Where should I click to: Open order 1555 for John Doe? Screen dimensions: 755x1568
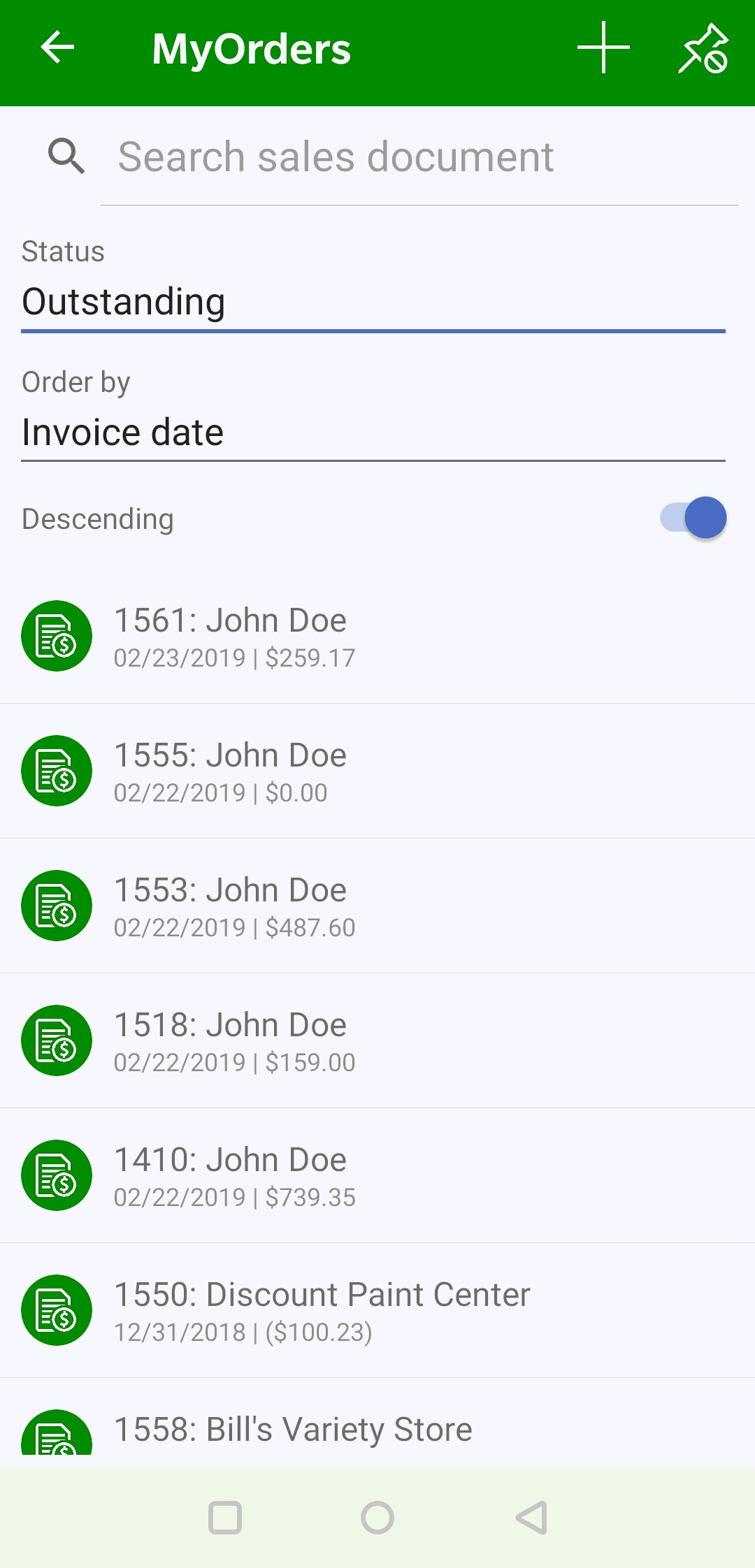click(x=377, y=771)
